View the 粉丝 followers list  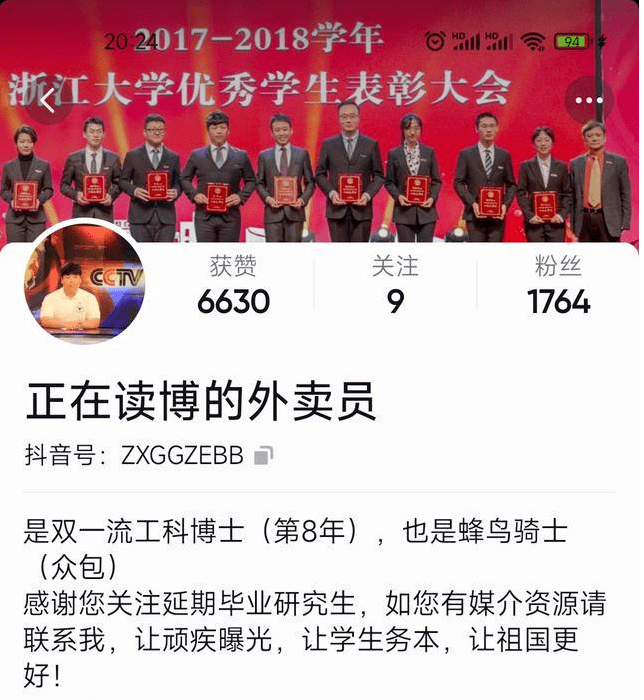tap(558, 286)
